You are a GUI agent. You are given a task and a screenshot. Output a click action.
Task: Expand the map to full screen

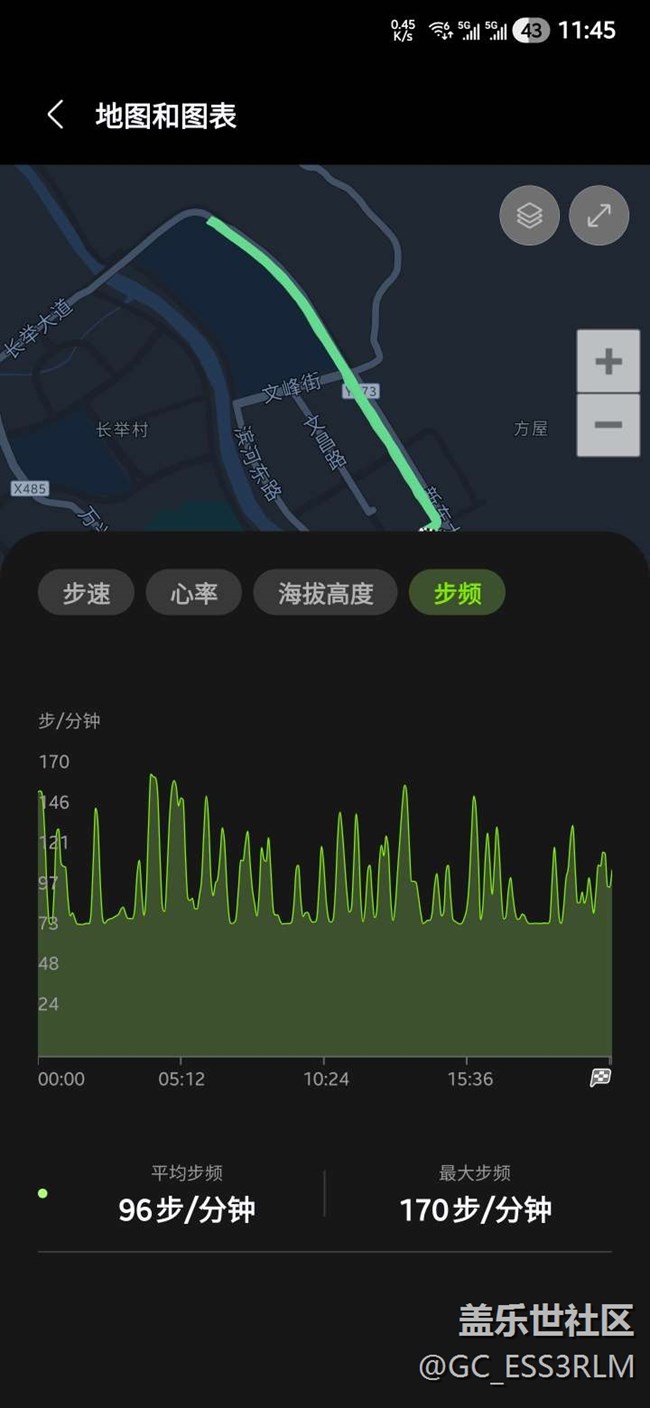point(599,215)
